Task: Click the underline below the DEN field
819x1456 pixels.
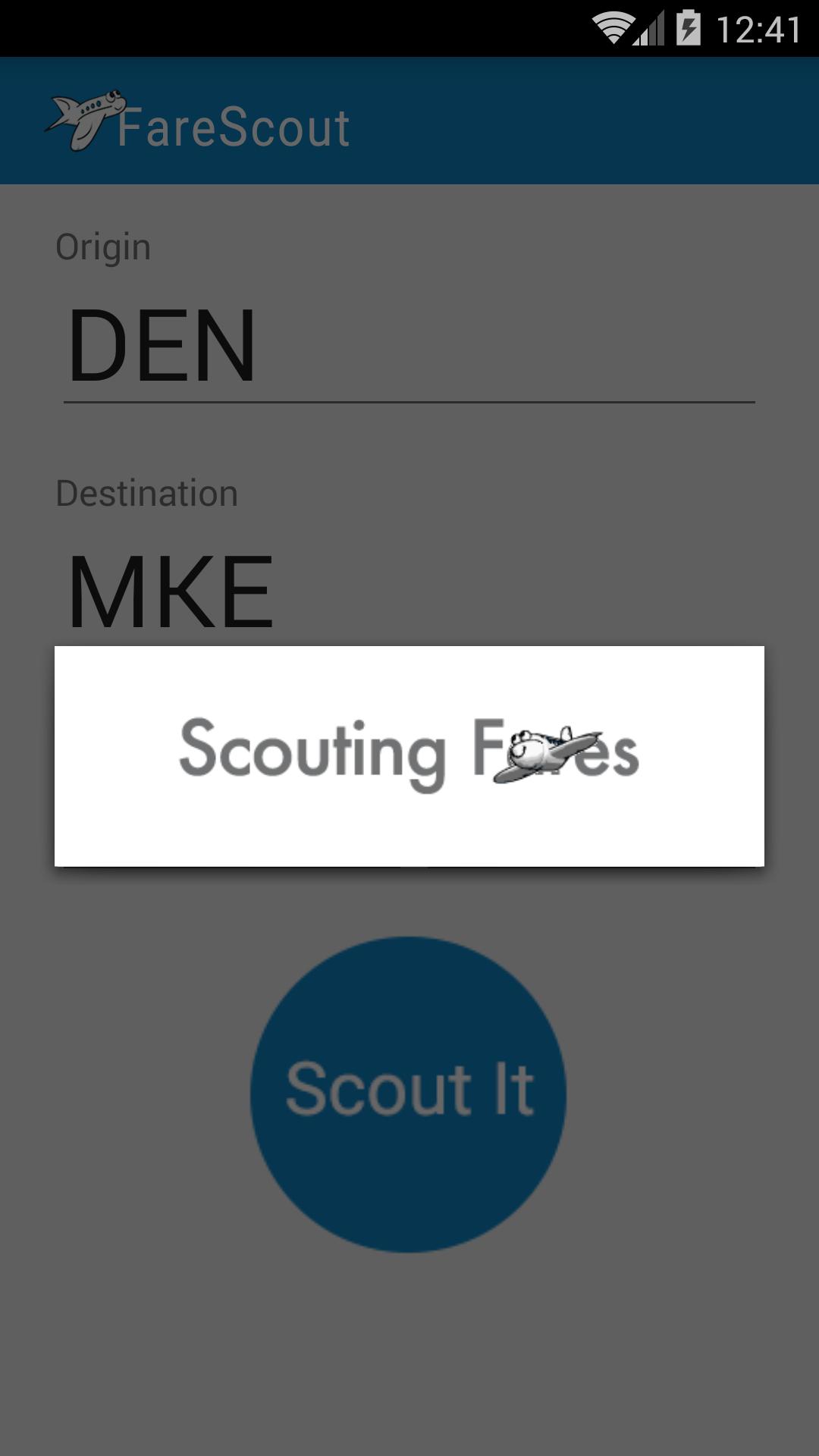Action: coord(409,400)
